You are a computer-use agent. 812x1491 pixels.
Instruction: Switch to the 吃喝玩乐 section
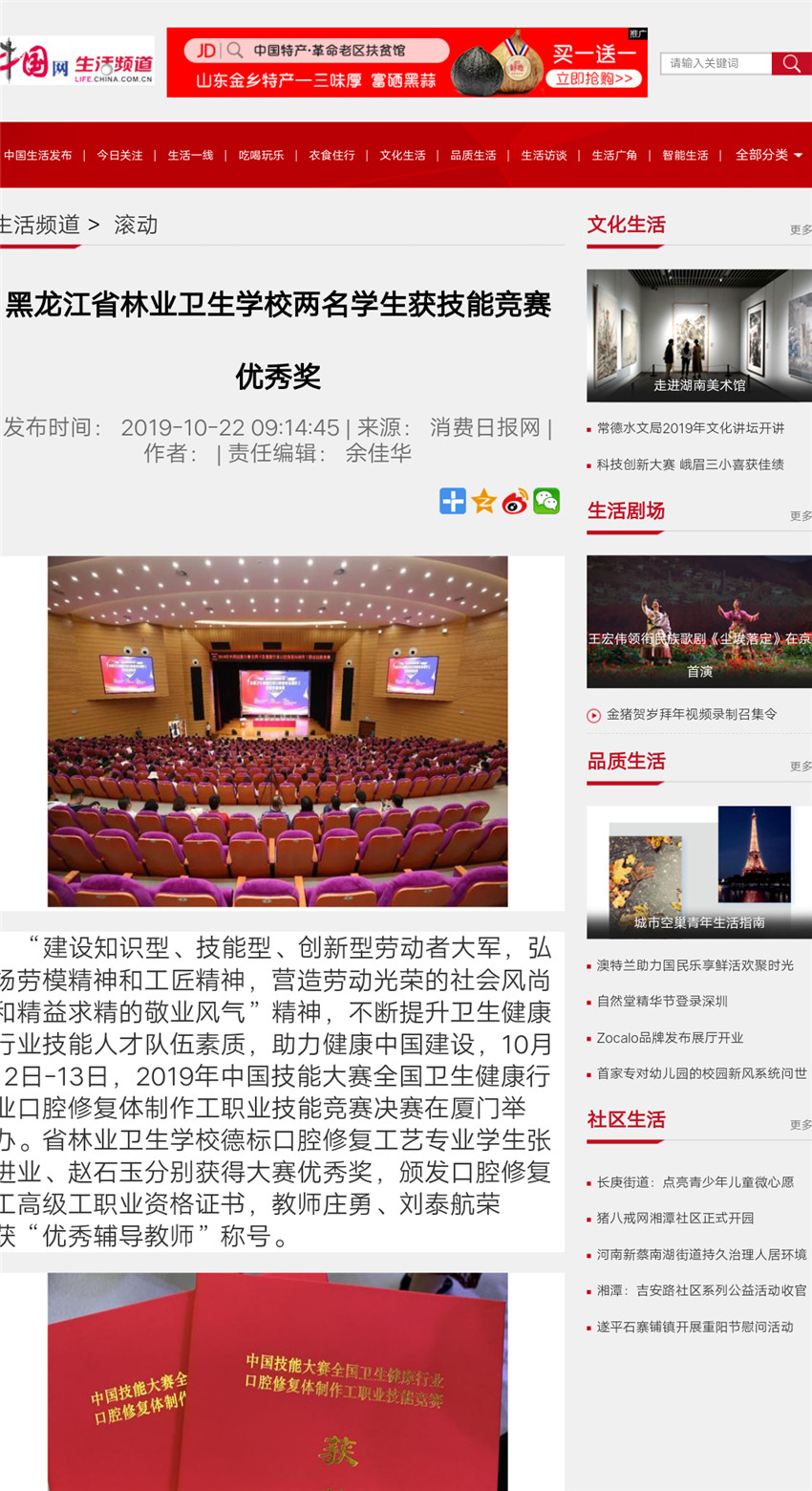(x=261, y=155)
